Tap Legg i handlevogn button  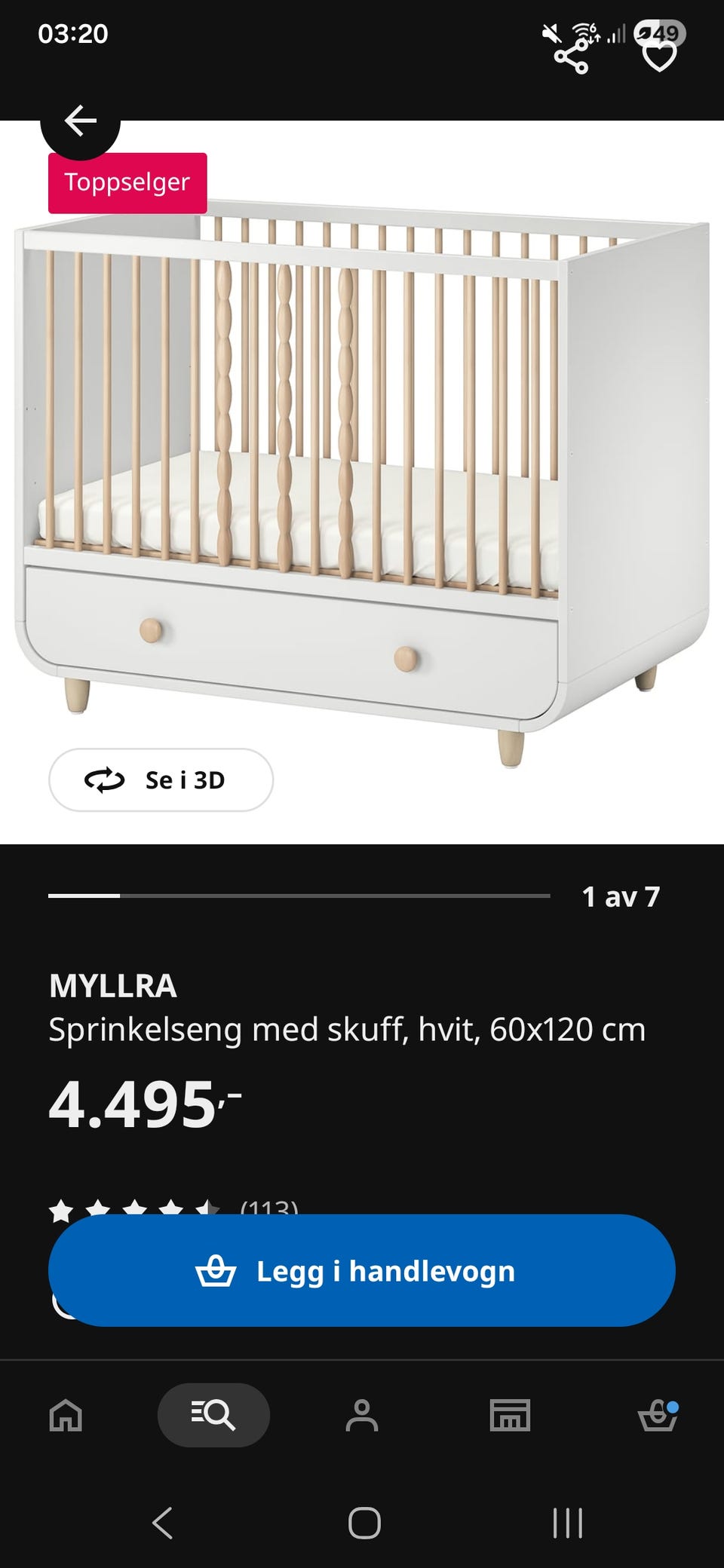[x=362, y=1271]
